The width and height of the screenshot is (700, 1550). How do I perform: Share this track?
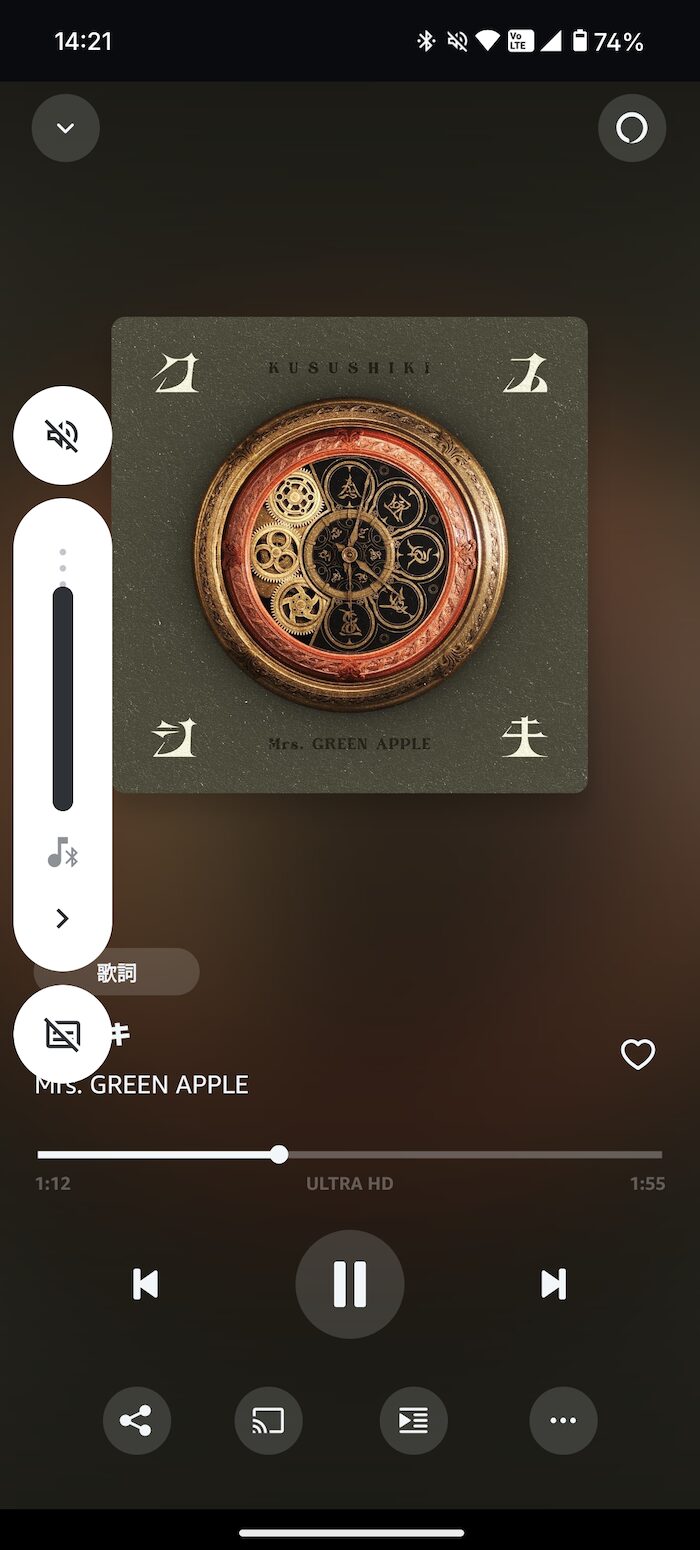click(137, 1420)
